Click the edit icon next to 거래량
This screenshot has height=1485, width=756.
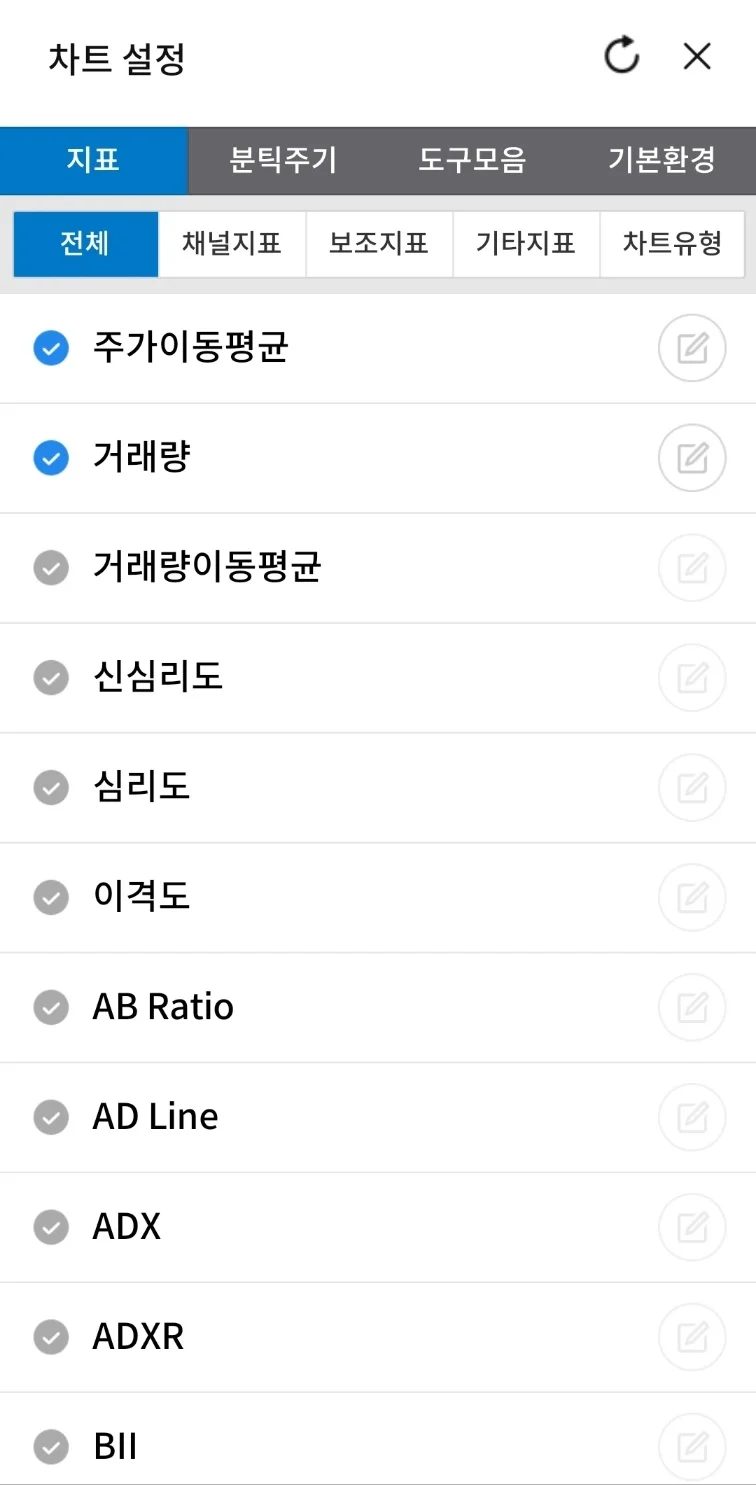pos(691,458)
